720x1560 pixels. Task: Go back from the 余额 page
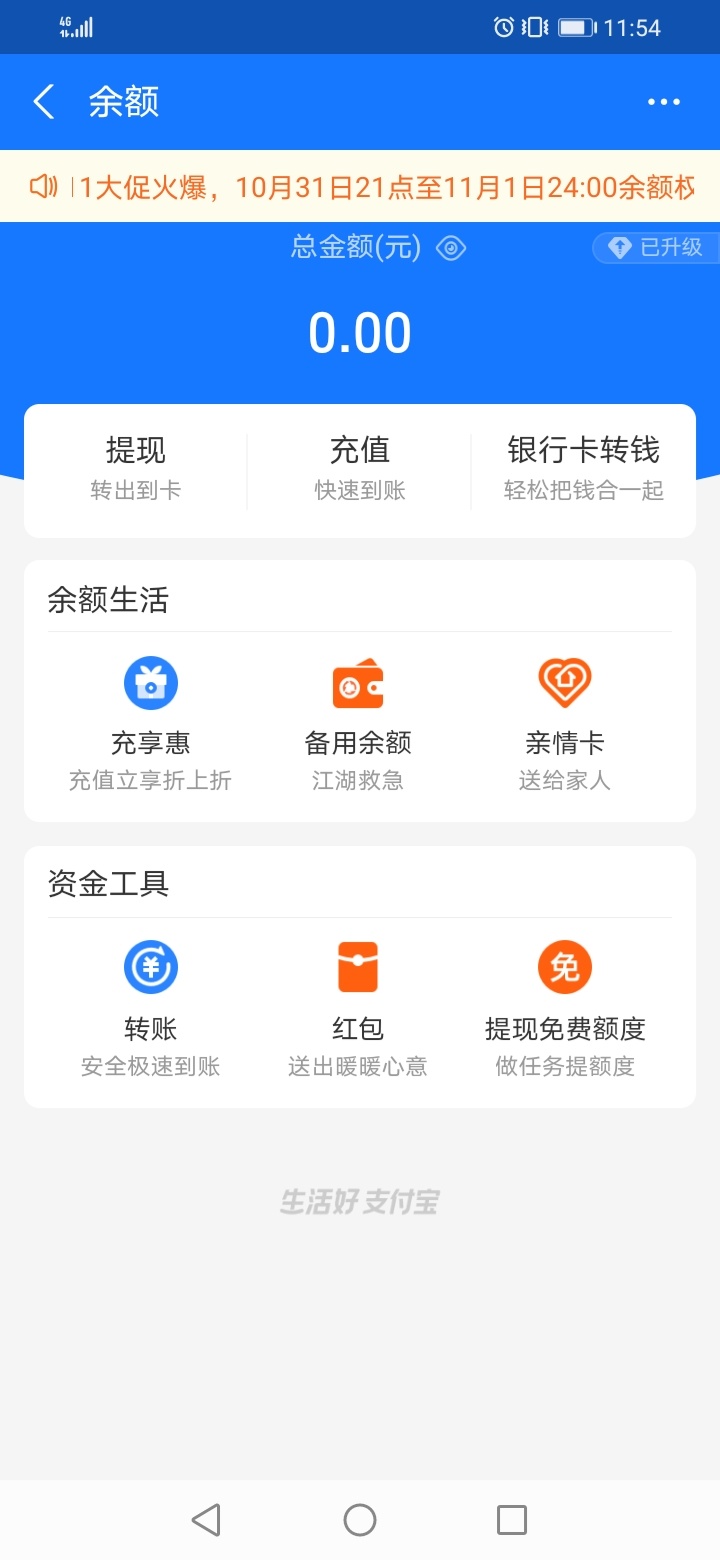click(x=43, y=102)
